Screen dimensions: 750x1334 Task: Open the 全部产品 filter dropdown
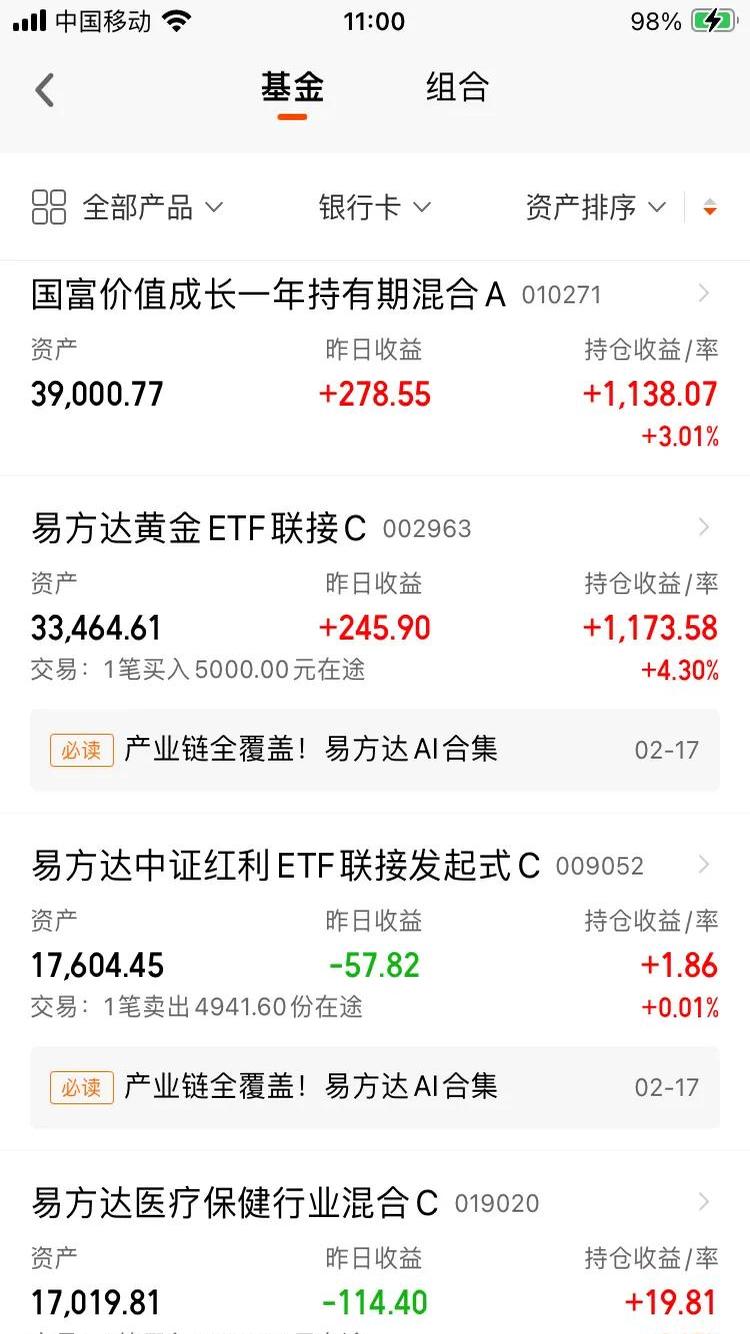[148, 207]
